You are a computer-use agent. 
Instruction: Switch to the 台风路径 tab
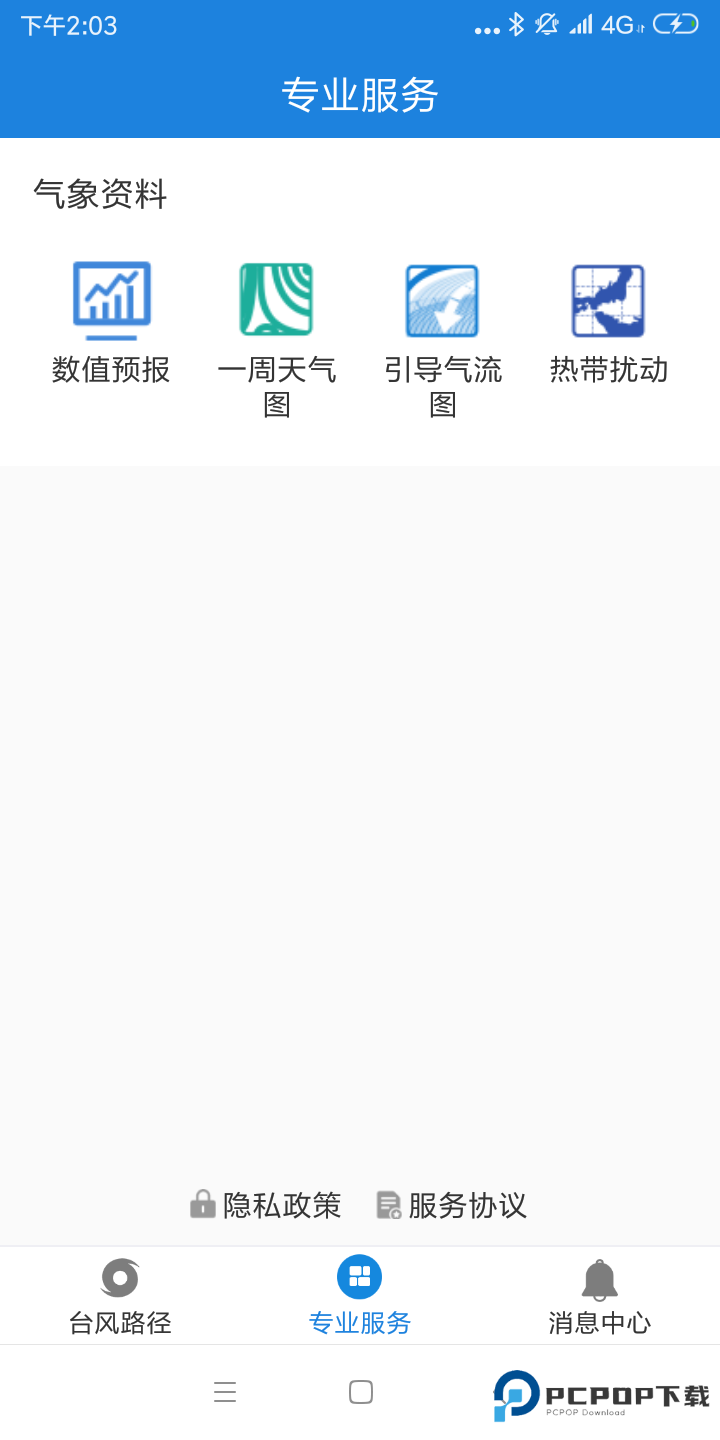point(119,1322)
